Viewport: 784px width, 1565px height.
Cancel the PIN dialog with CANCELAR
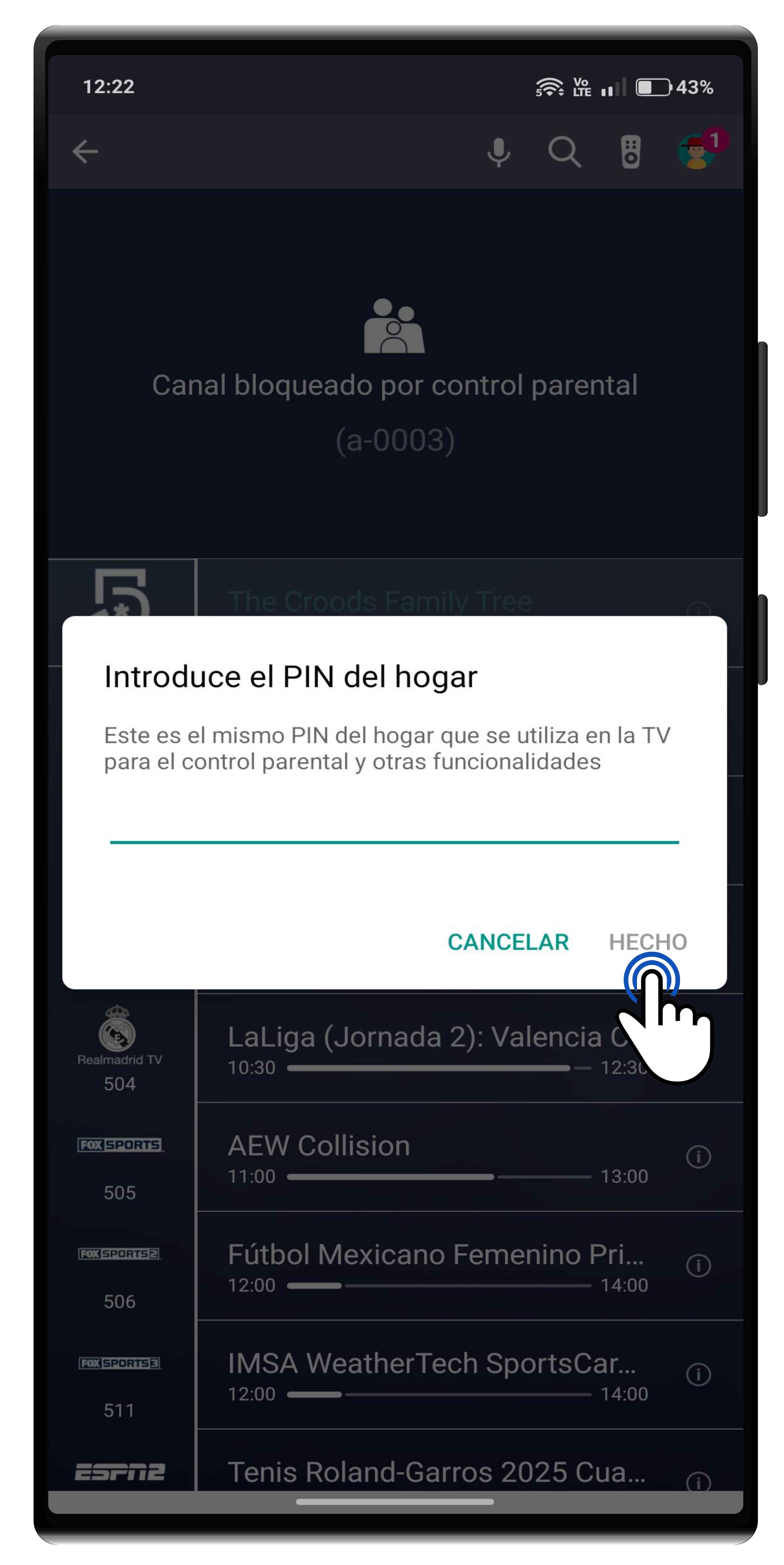coord(508,942)
